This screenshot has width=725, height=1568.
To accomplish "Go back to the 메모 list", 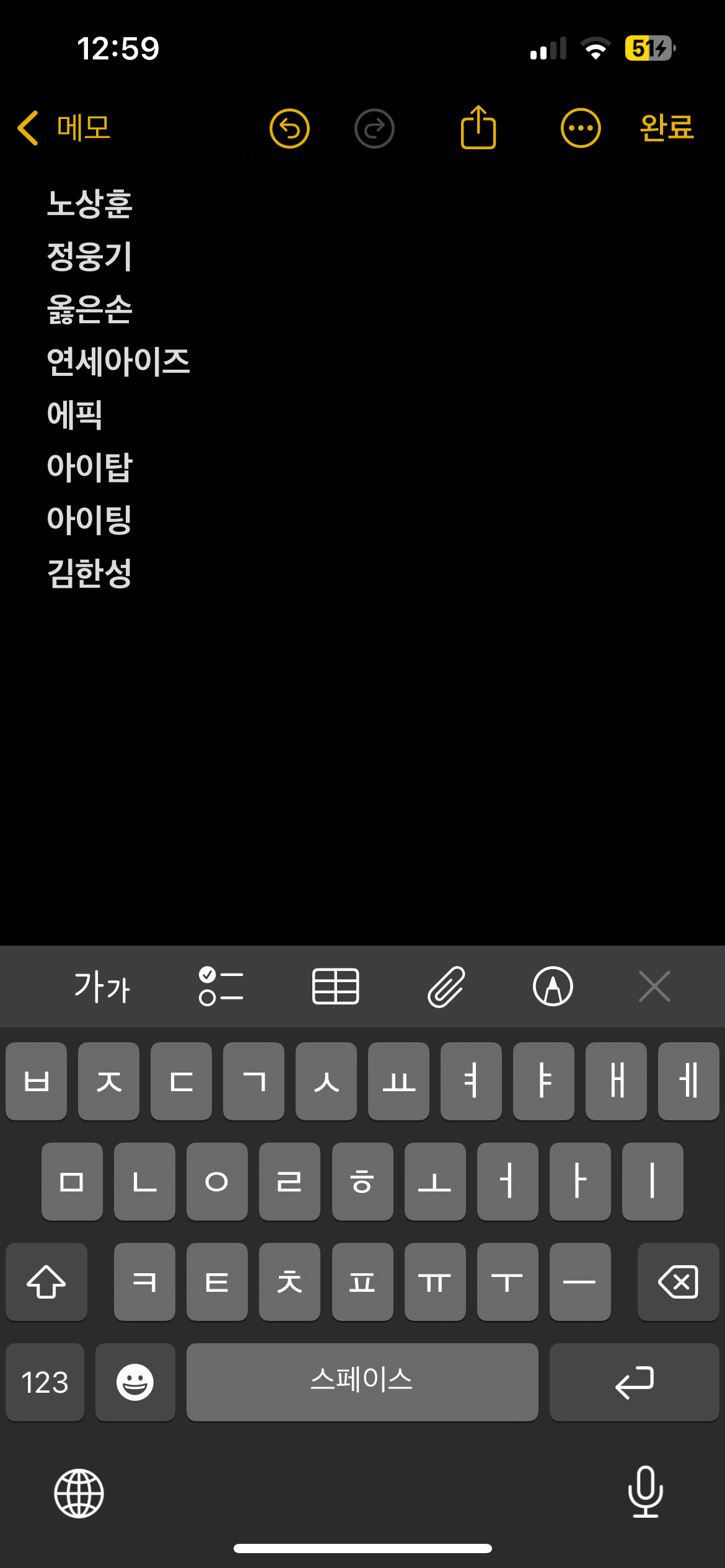I will pos(64,128).
